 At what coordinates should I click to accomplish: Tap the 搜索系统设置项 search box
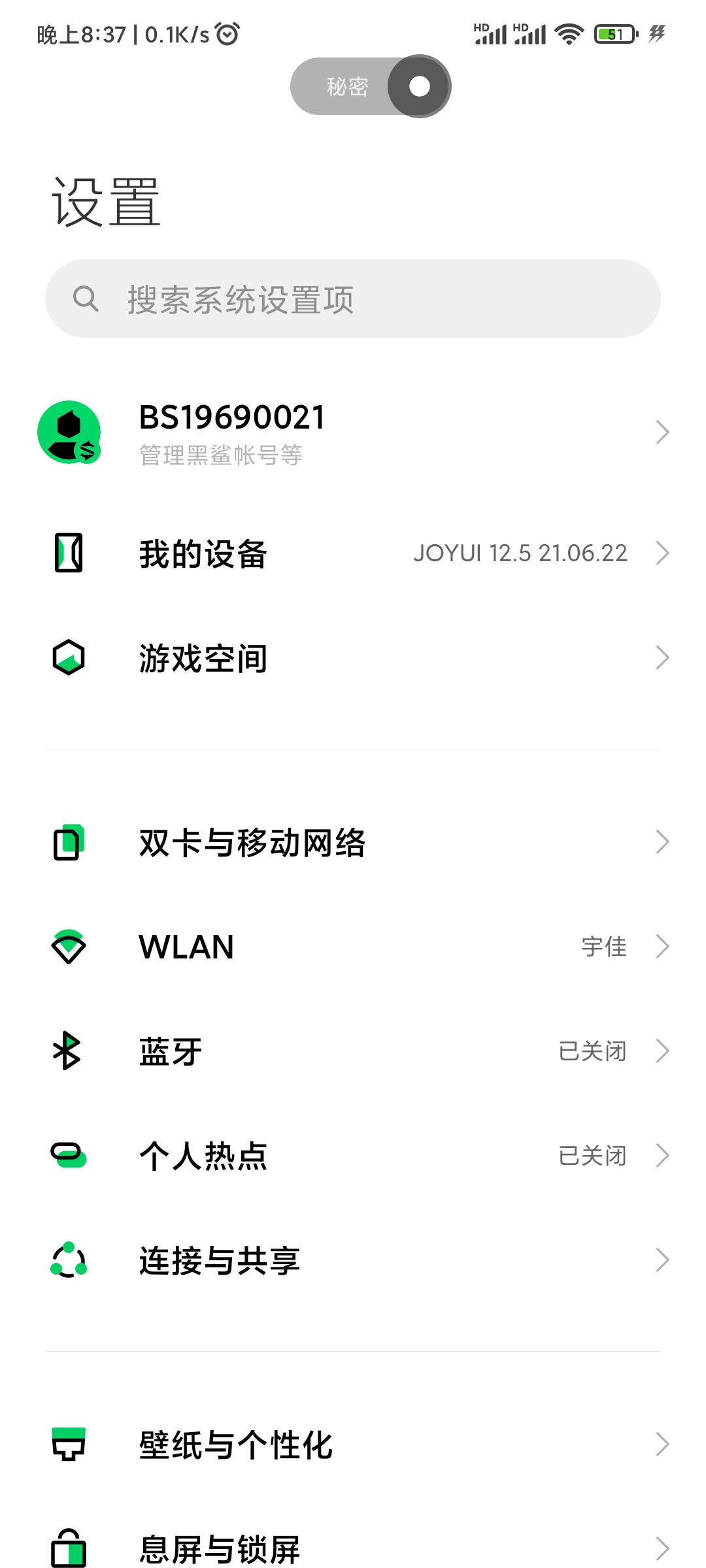[353, 299]
